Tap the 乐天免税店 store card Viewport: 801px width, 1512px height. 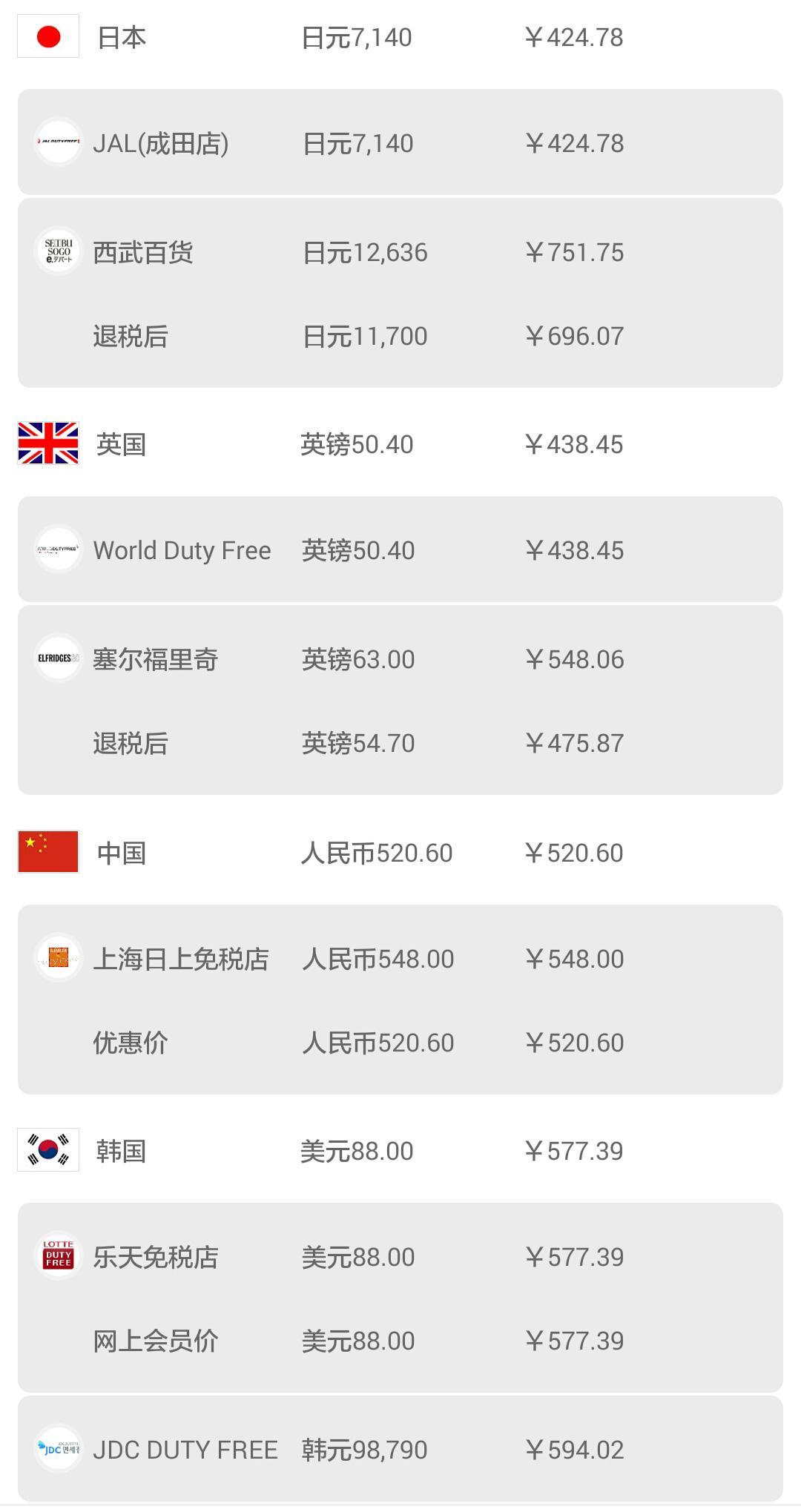[x=400, y=1297]
